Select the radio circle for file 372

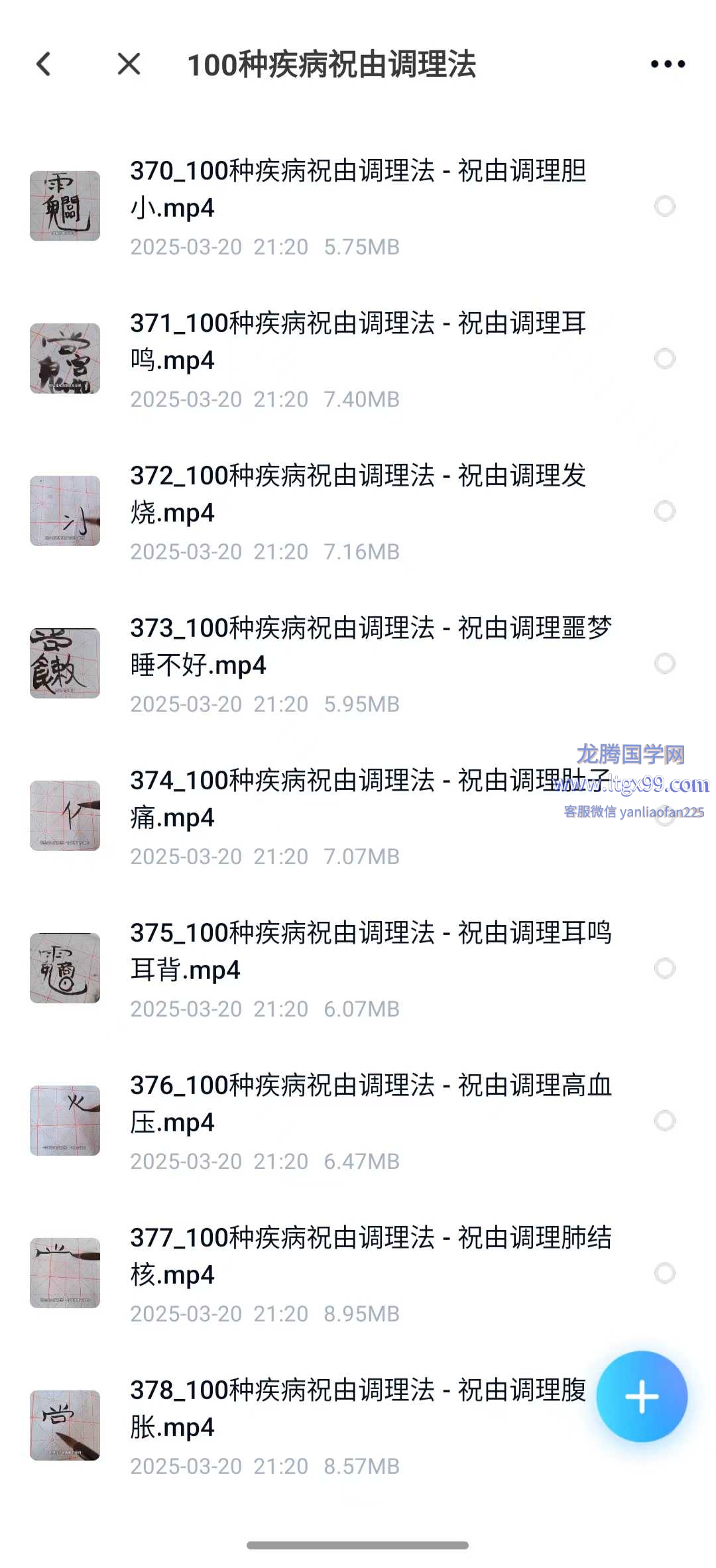664,511
